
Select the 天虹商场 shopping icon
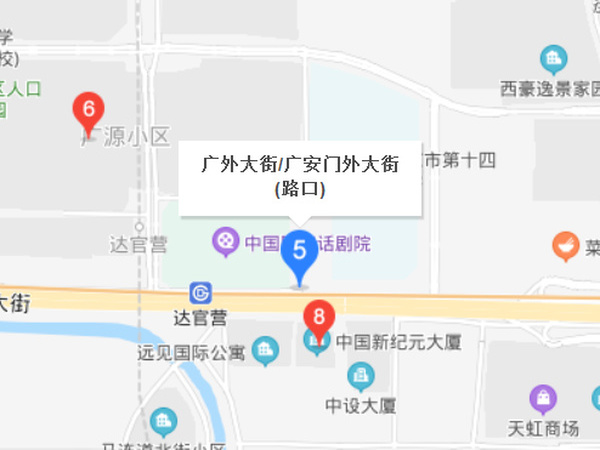544,400
